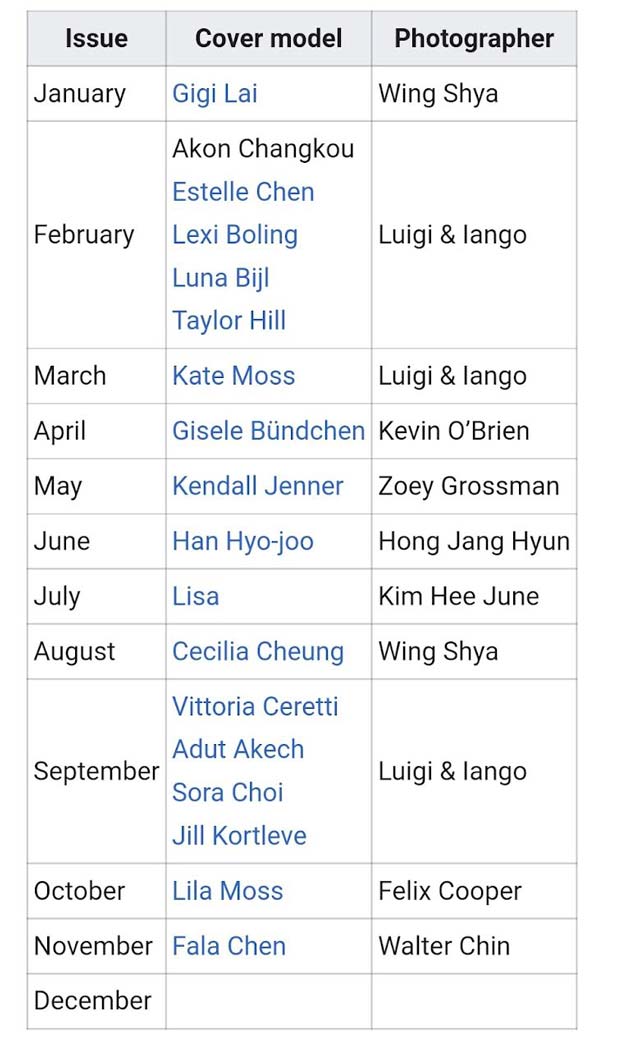Go to Cecilia Cheung's article
Image resolution: width=640 pixels, height=1040 pixels.
[258, 651]
